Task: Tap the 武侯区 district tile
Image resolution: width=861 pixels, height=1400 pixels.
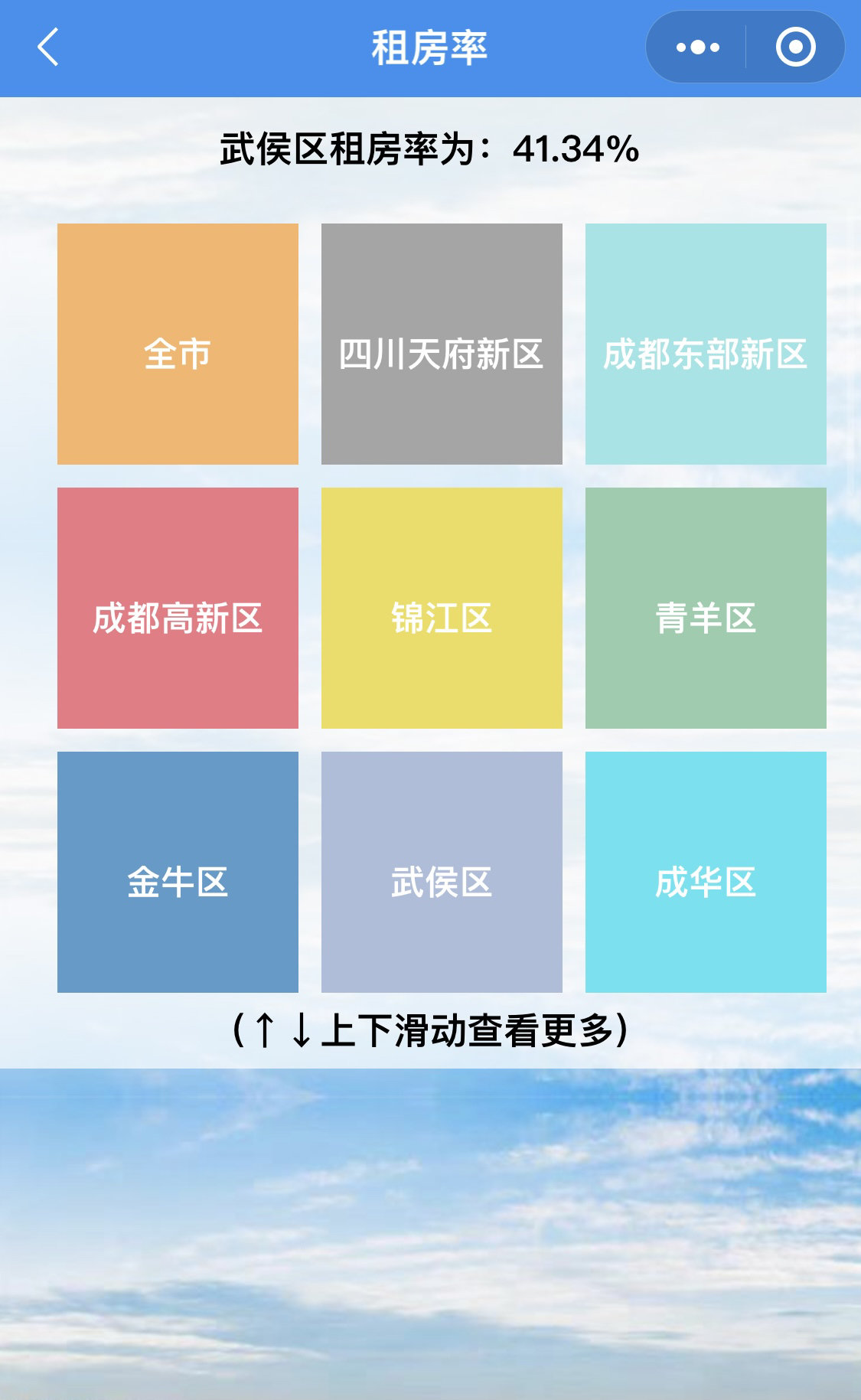Action: (442, 873)
